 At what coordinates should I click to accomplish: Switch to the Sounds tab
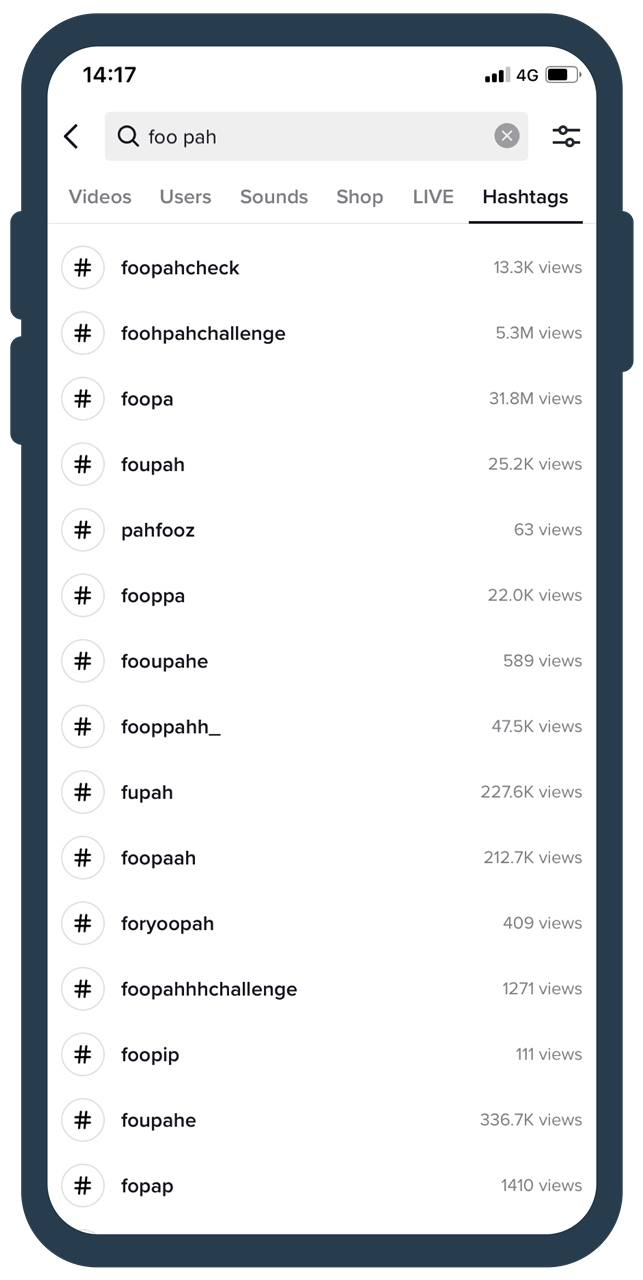274,197
